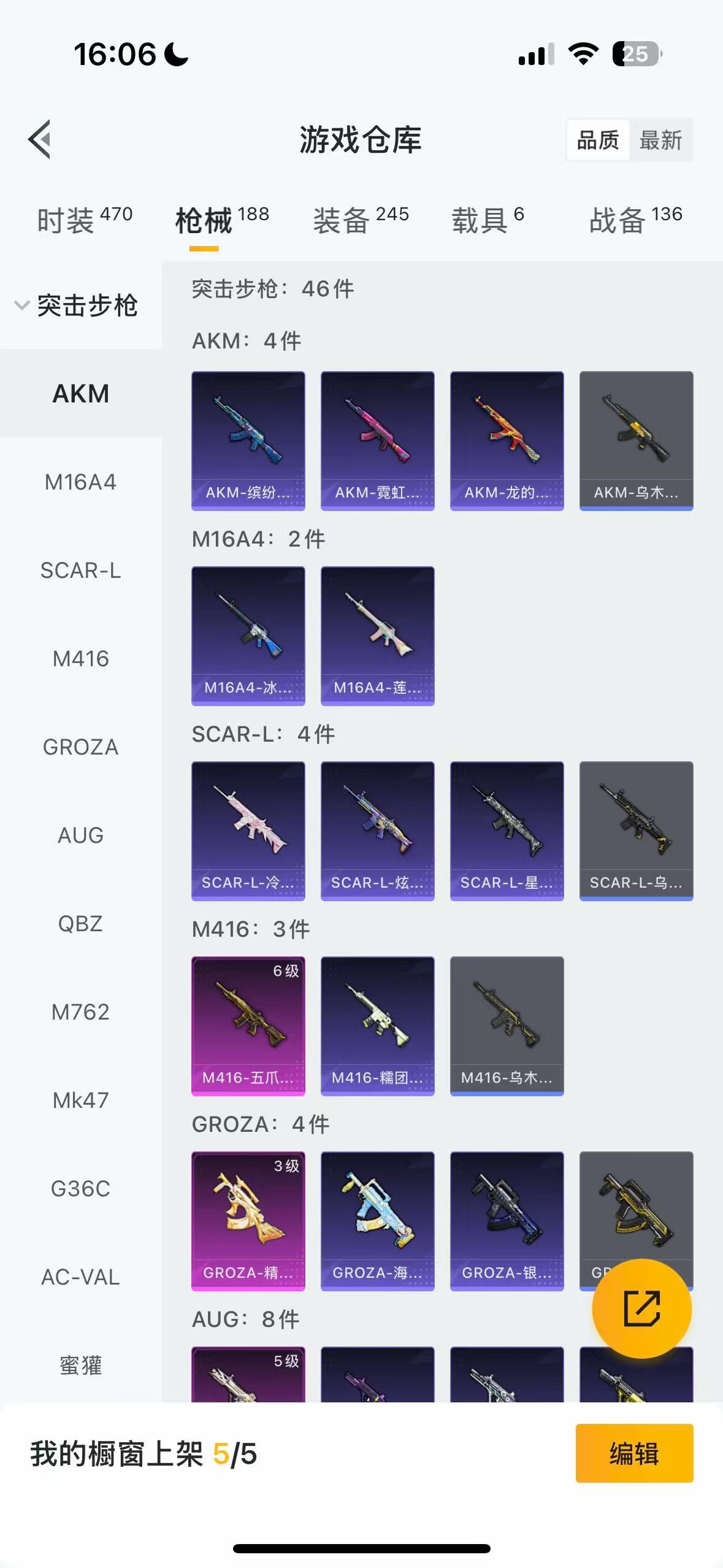The image size is (723, 1568).
Task: Open the M16A4-莲 skin tile
Action: click(x=377, y=636)
